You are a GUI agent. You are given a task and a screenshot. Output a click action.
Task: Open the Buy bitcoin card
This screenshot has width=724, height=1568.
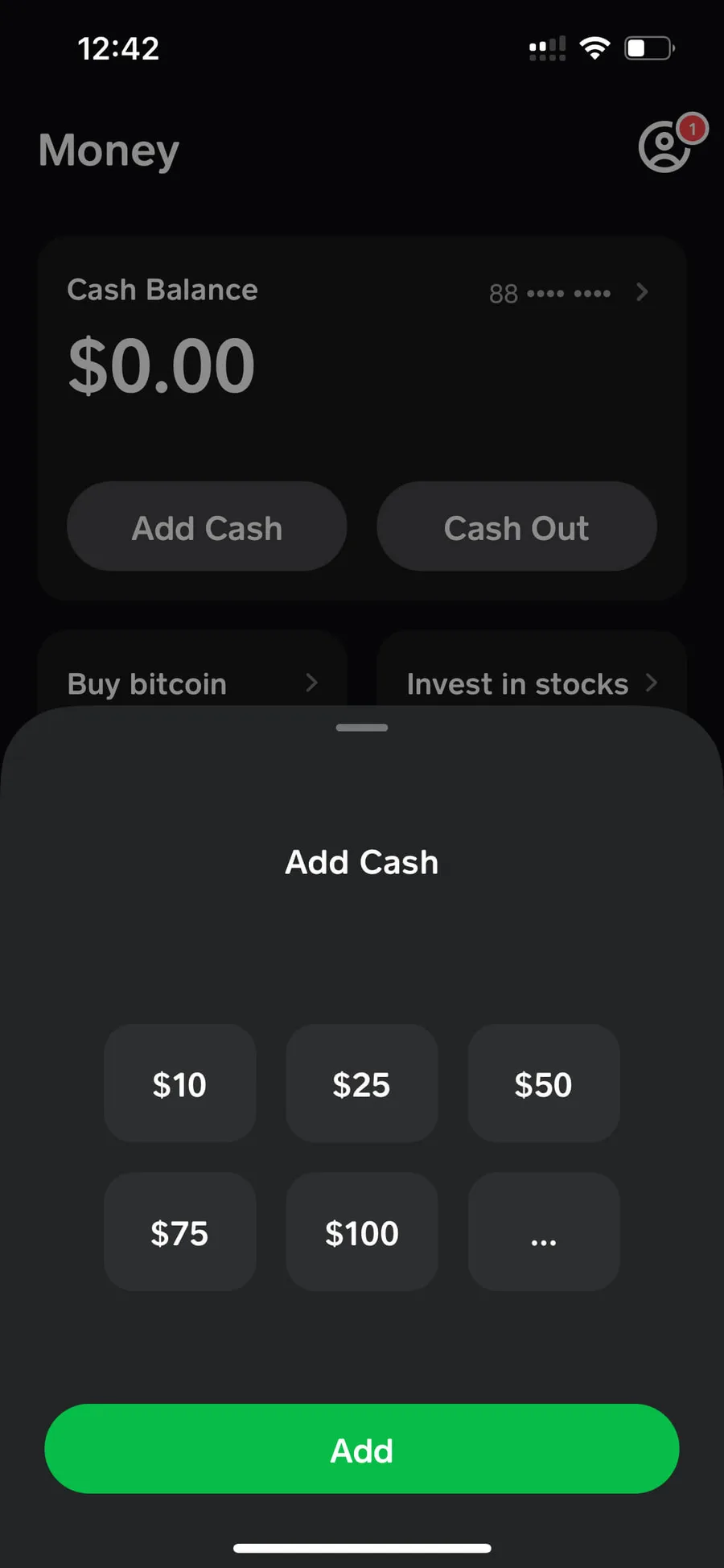pos(192,683)
